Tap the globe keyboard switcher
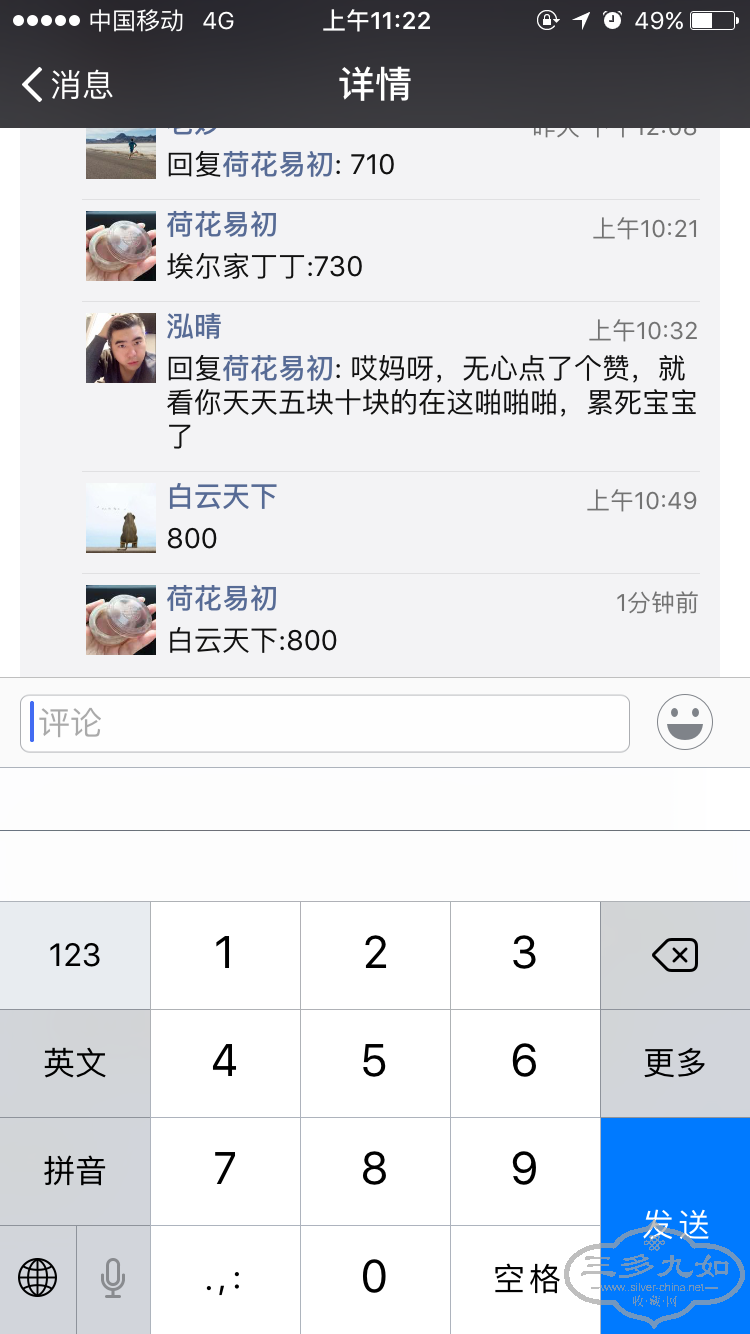This screenshot has height=1334, width=750. point(38,1278)
